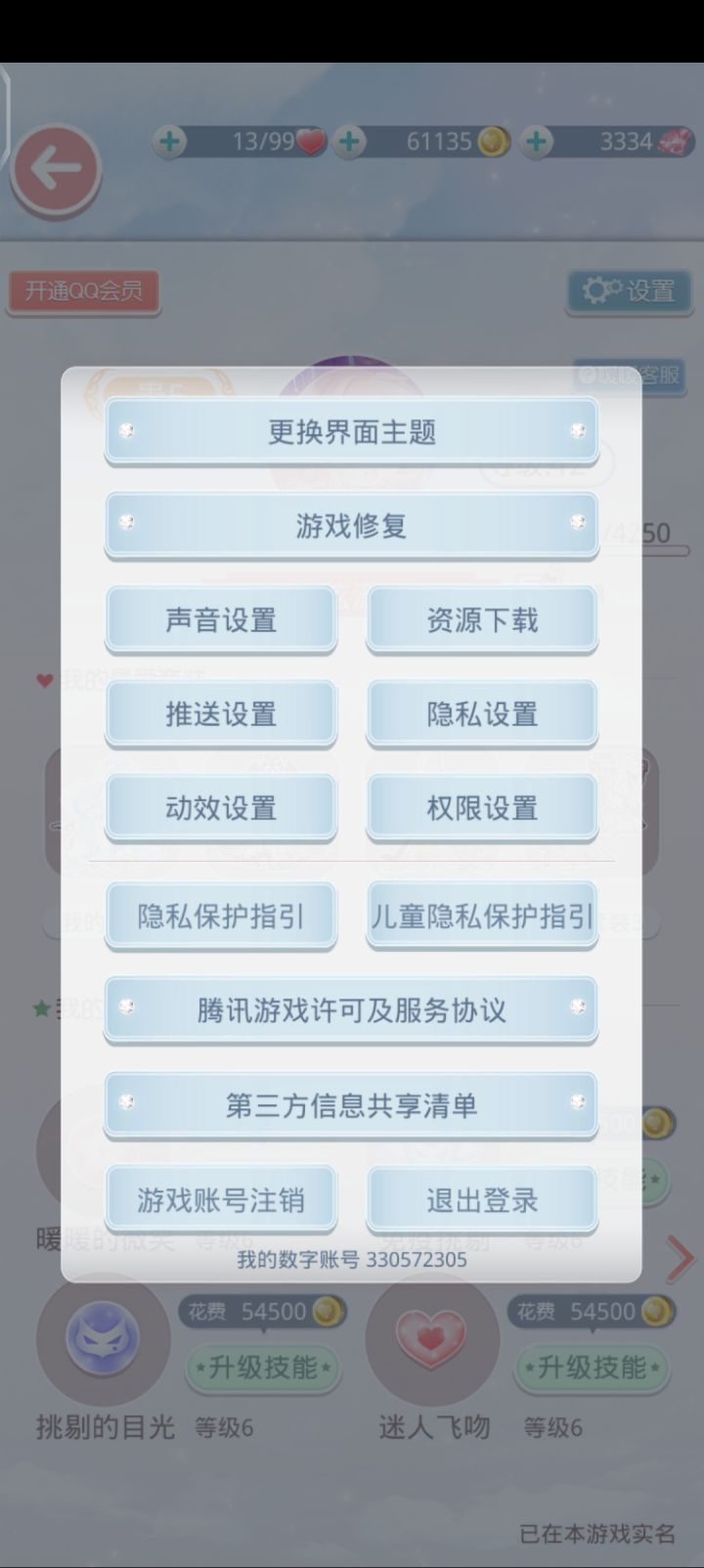The width and height of the screenshot is (704, 1568).
Task: Open settings via the gear icon button
Action: [x=629, y=291]
